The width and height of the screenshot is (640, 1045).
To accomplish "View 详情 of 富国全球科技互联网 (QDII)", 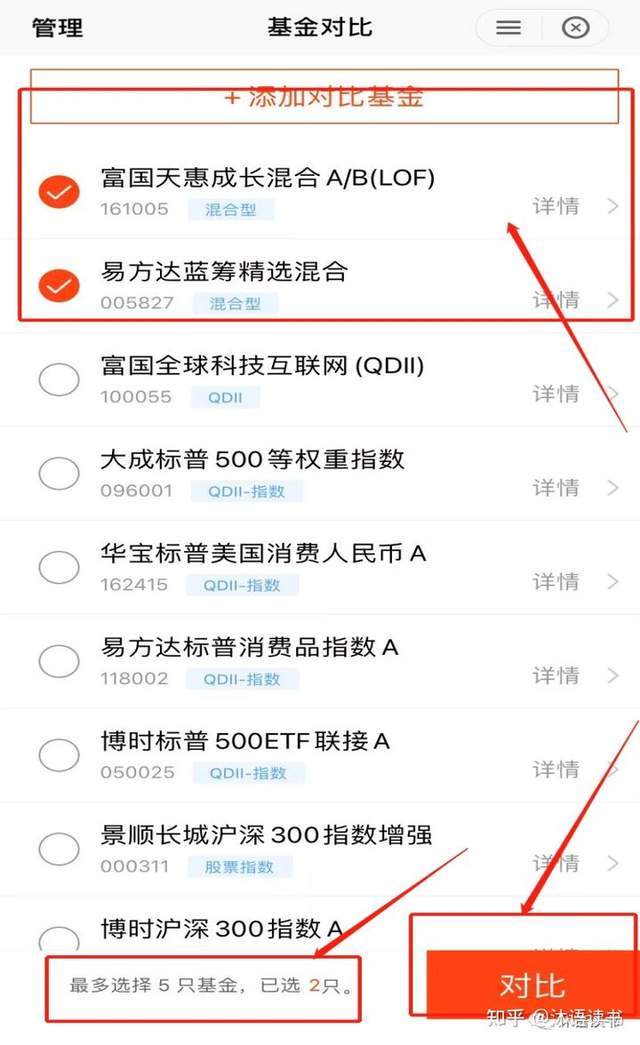I will click(x=556, y=394).
